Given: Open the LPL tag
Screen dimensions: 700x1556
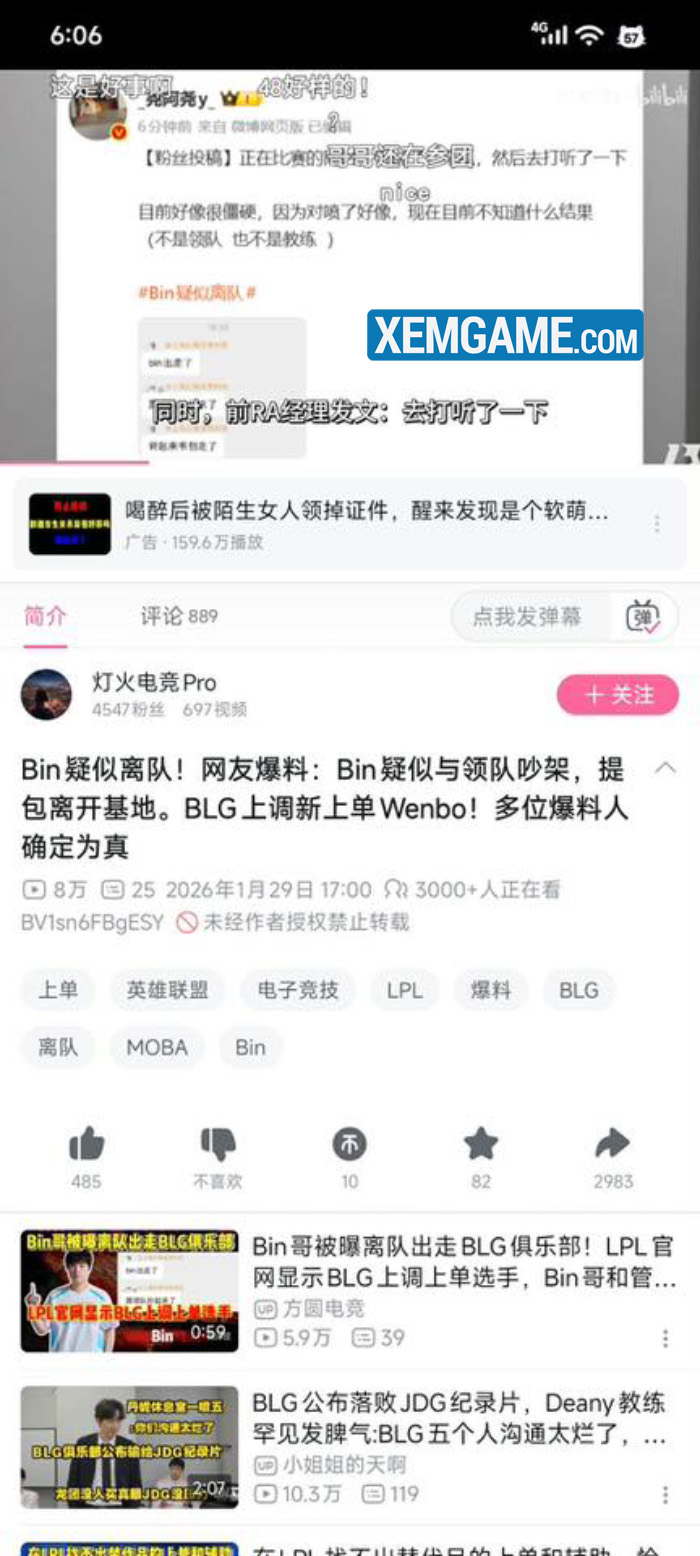Looking at the screenshot, I should coord(404,990).
